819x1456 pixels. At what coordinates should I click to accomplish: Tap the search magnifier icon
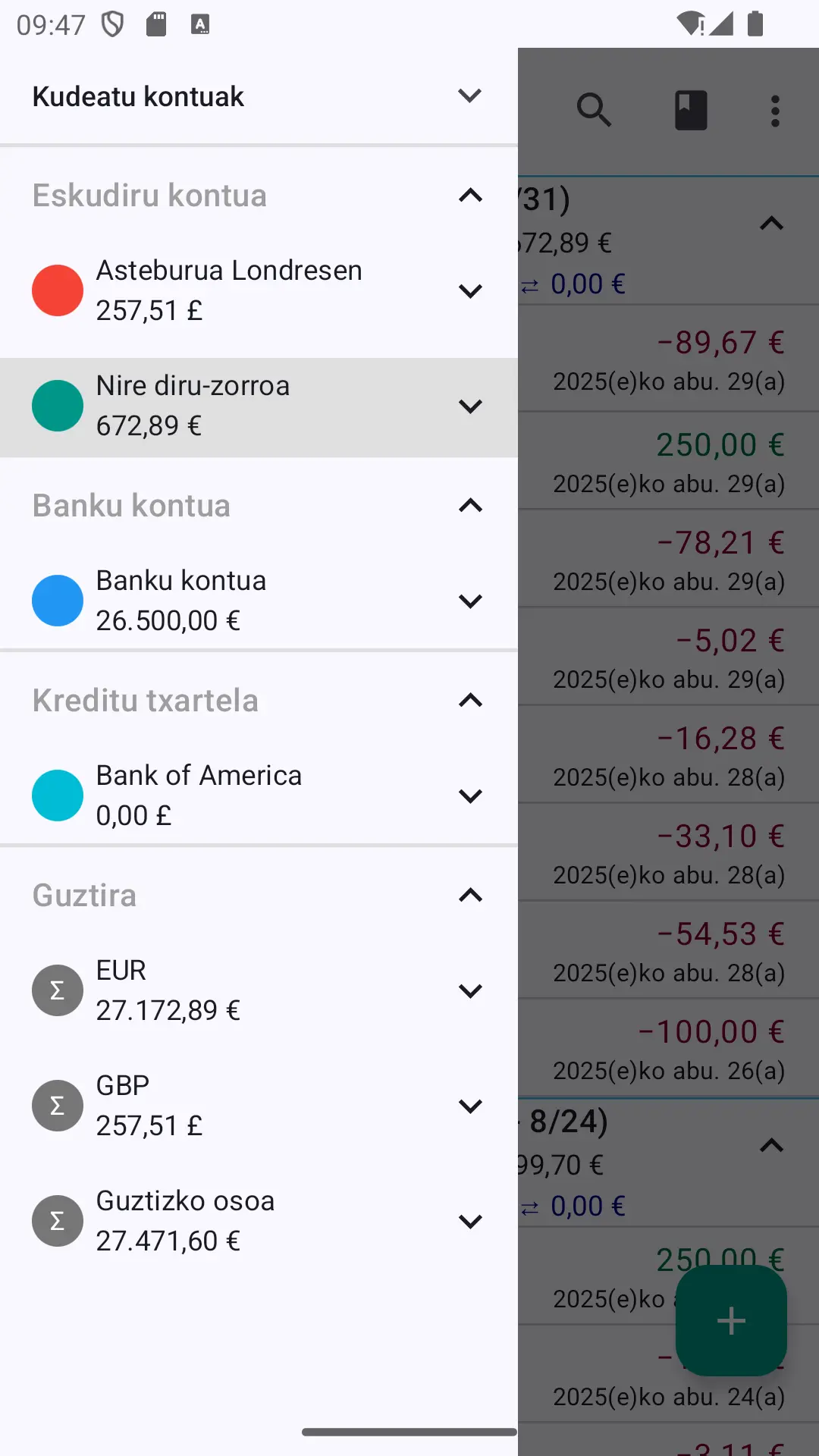(594, 111)
